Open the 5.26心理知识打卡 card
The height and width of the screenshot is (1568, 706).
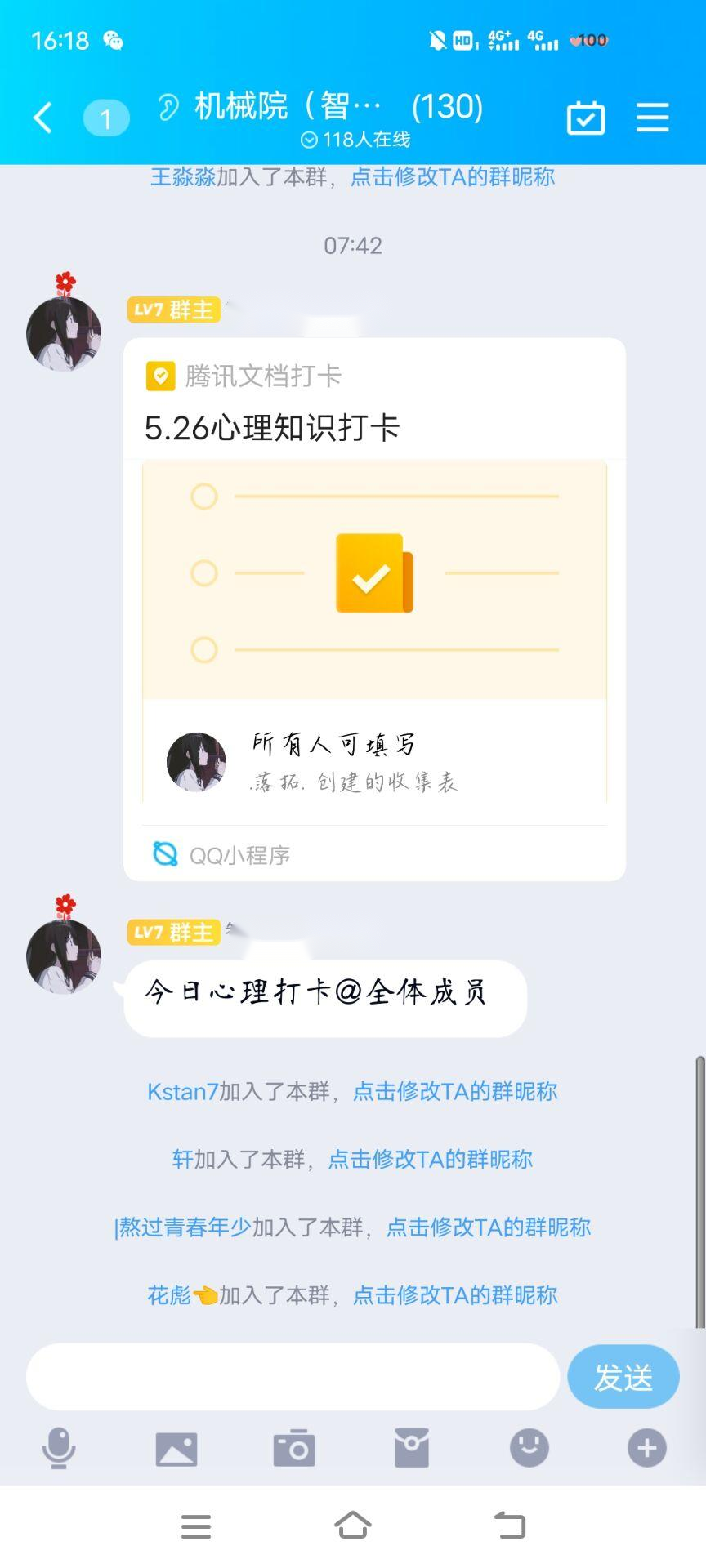[374, 608]
